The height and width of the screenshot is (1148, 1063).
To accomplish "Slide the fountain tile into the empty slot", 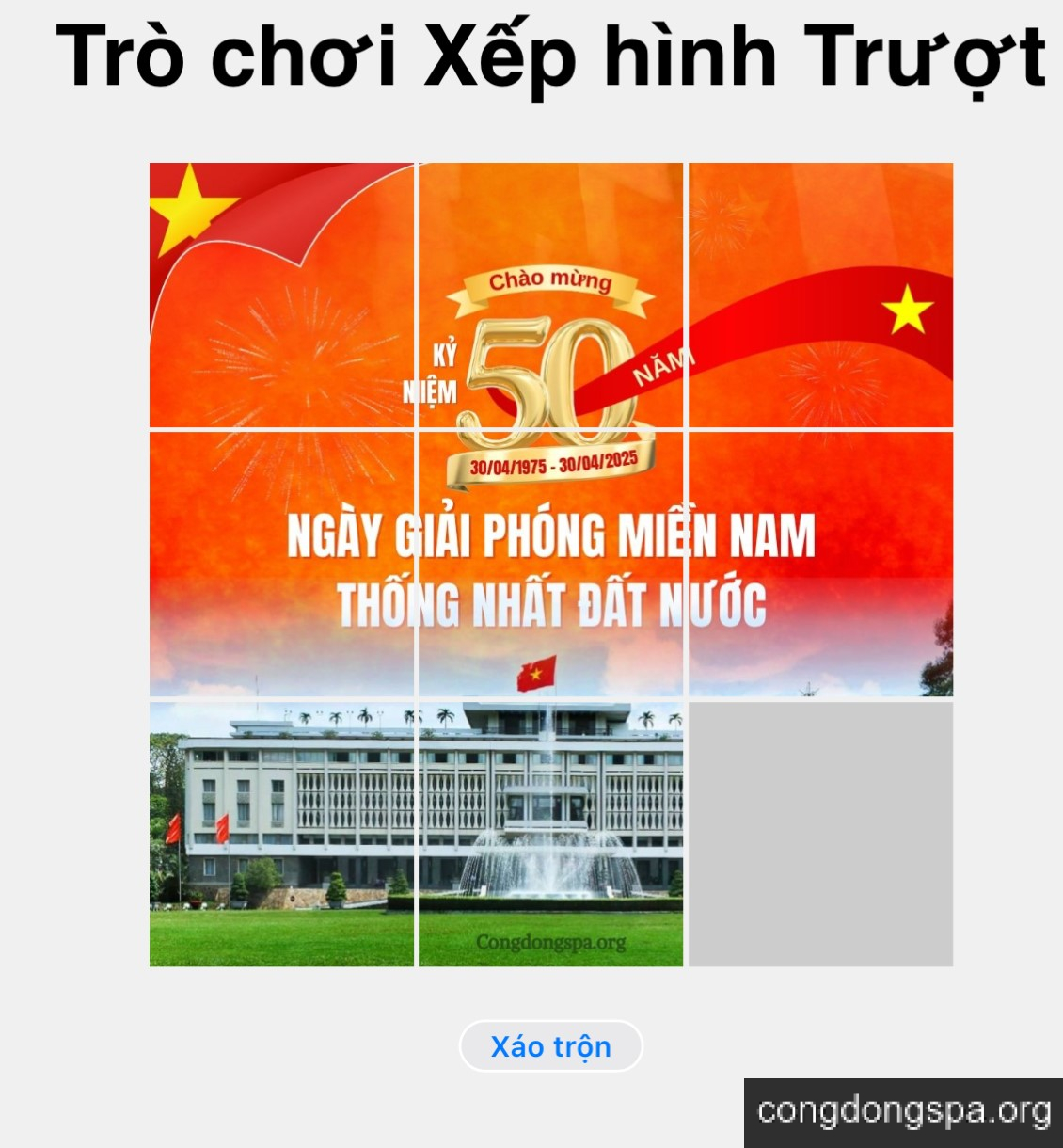I will click(550, 834).
